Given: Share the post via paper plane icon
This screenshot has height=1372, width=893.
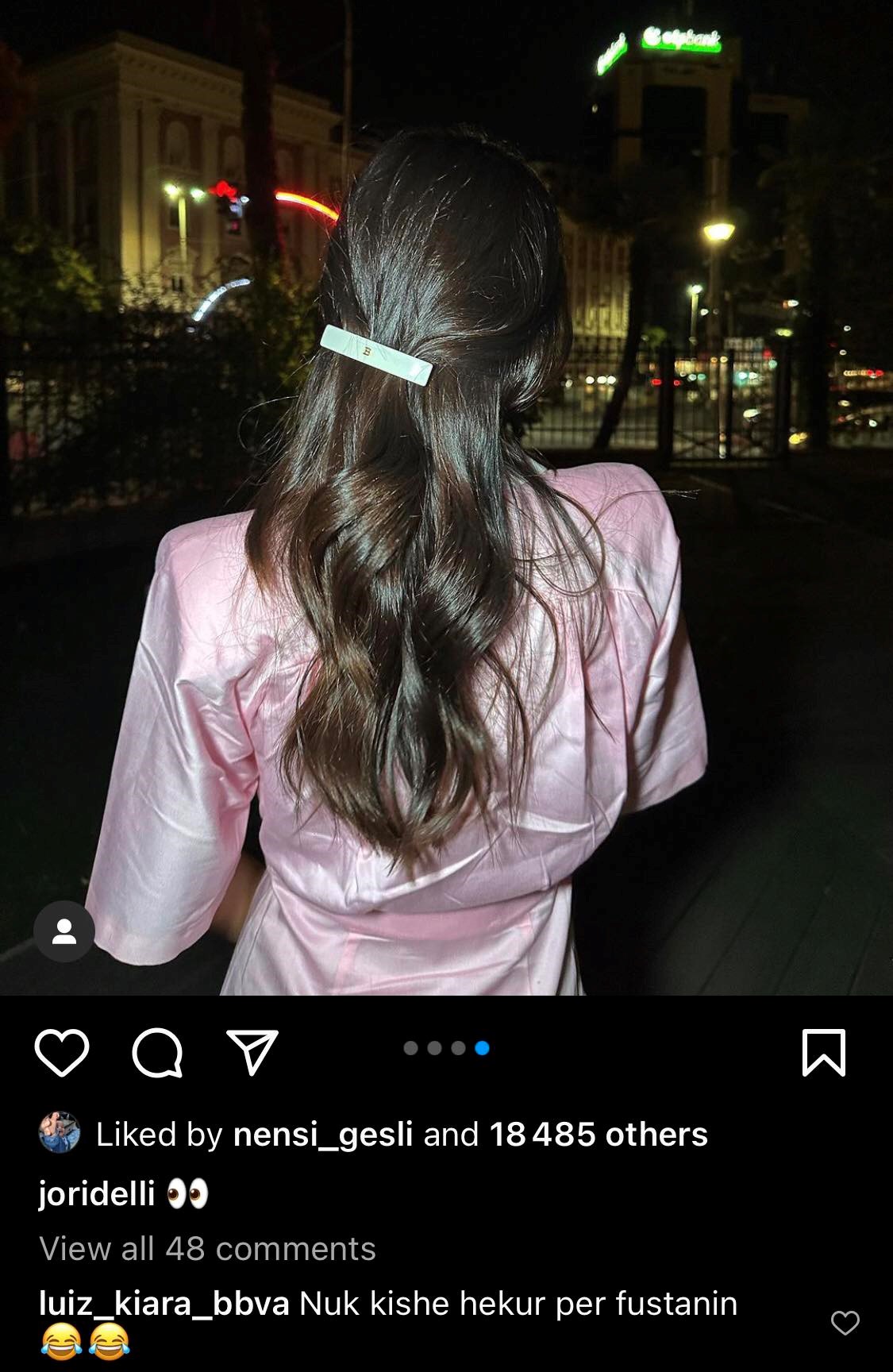Looking at the screenshot, I should click(252, 1053).
